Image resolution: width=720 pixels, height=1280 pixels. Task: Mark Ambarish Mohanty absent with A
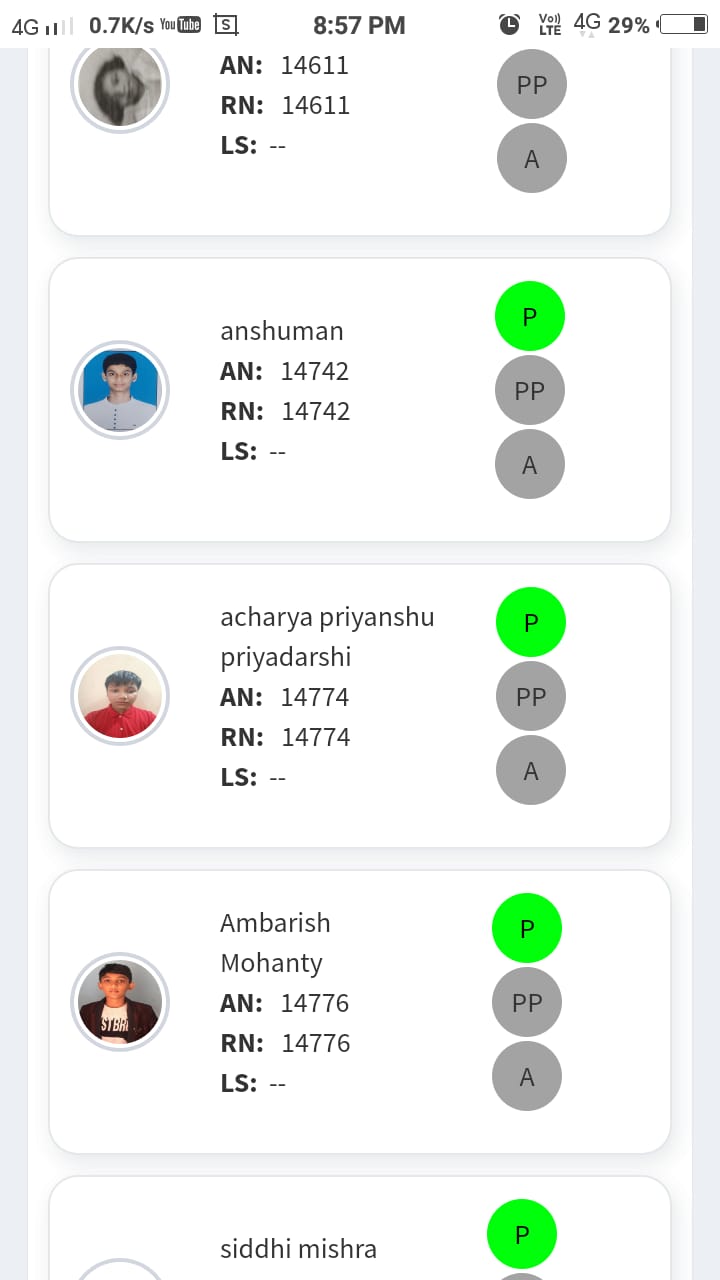(527, 1076)
